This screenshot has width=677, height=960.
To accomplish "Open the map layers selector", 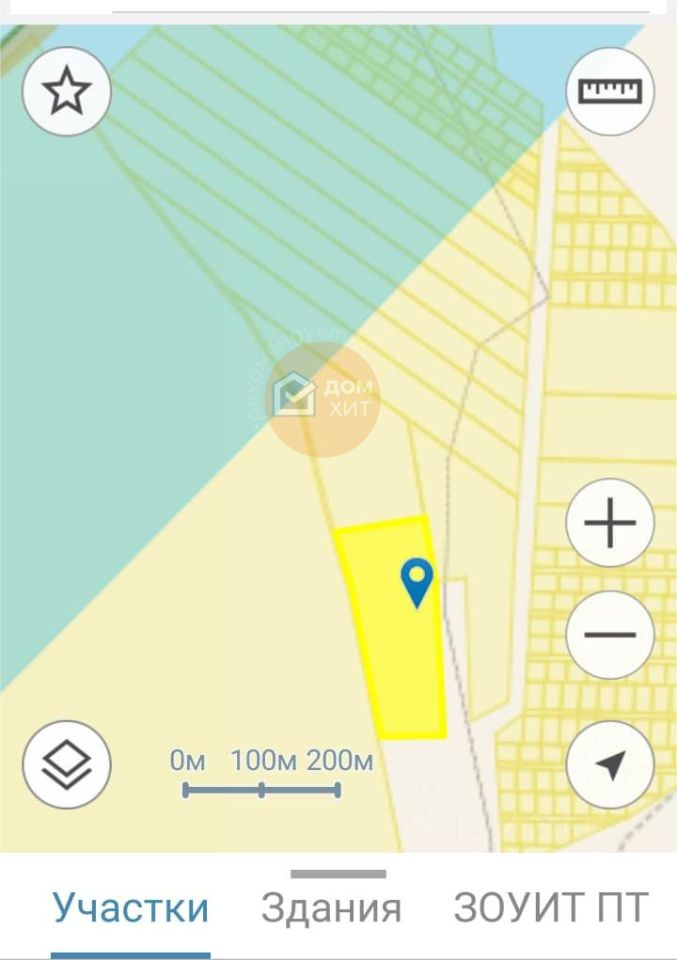I will tap(66, 765).
